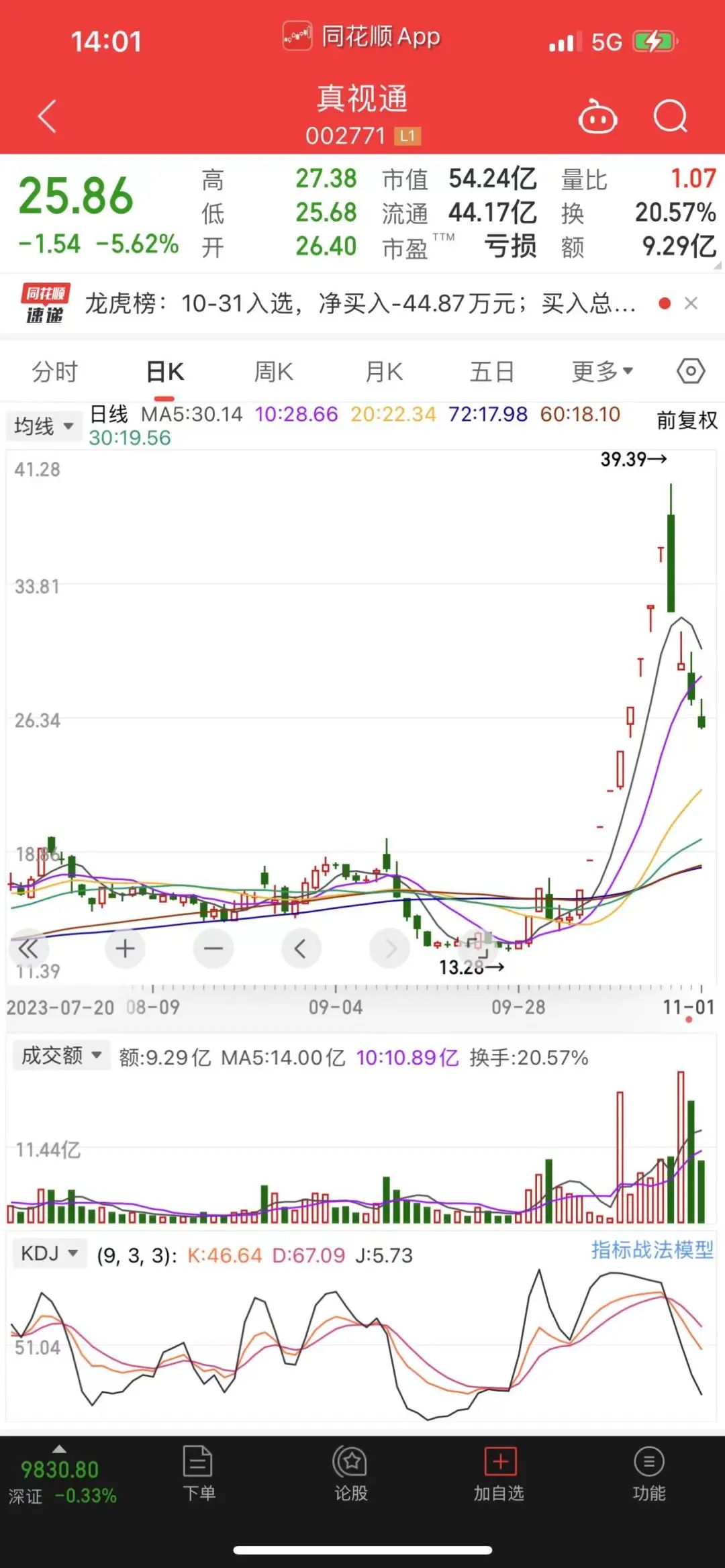Zoom in the K-line chart with plus
Image resolution: width=725 pixels, height=1568 pixels.
126,948
